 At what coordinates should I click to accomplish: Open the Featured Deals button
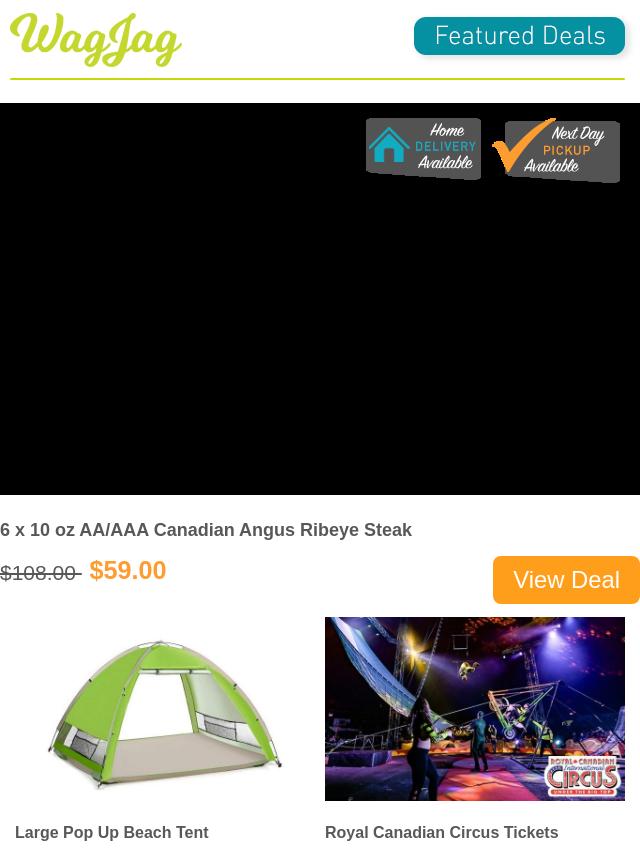[519, 36]
